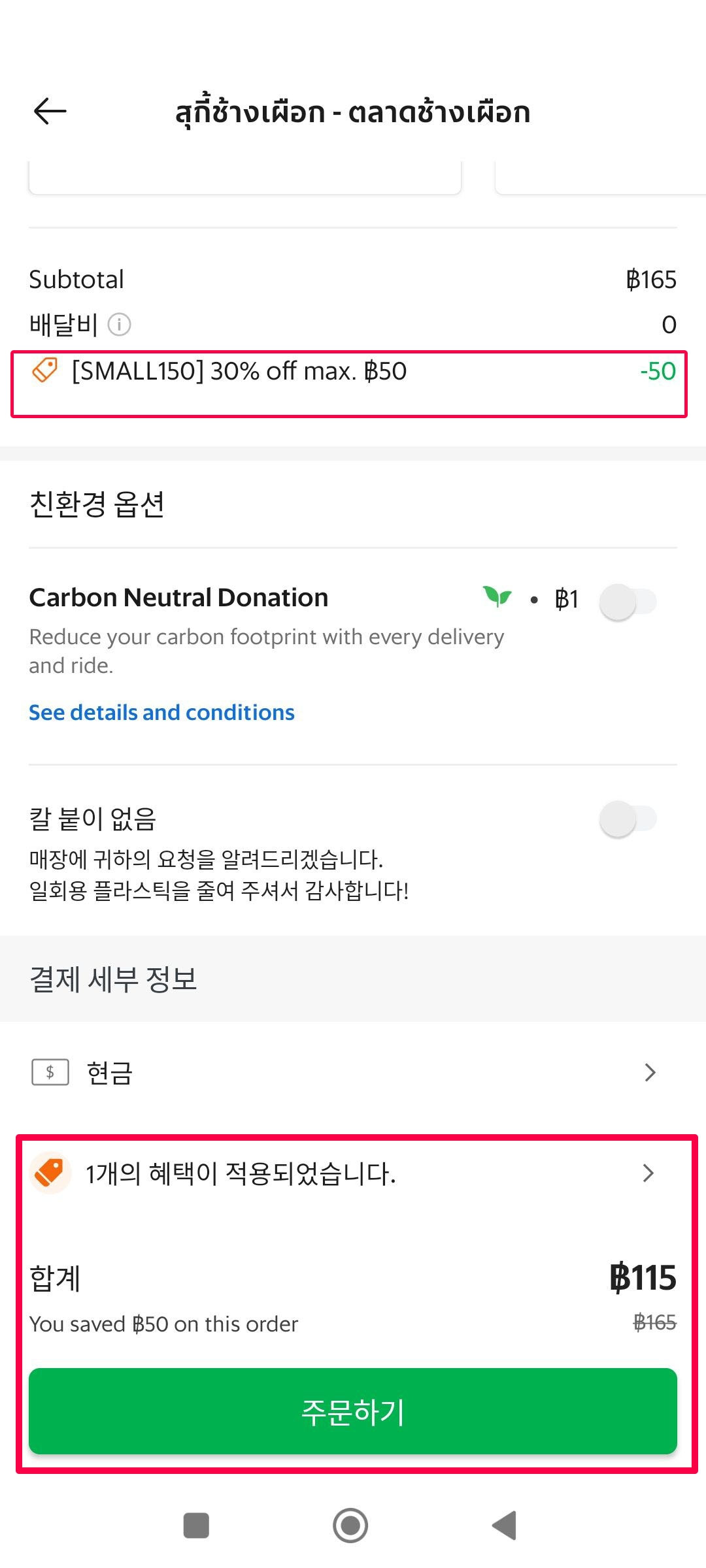Click the green leaf Carbon Neutral icon
The height and width of the screenshot is (1568, 706).
(x=498, y=598)
